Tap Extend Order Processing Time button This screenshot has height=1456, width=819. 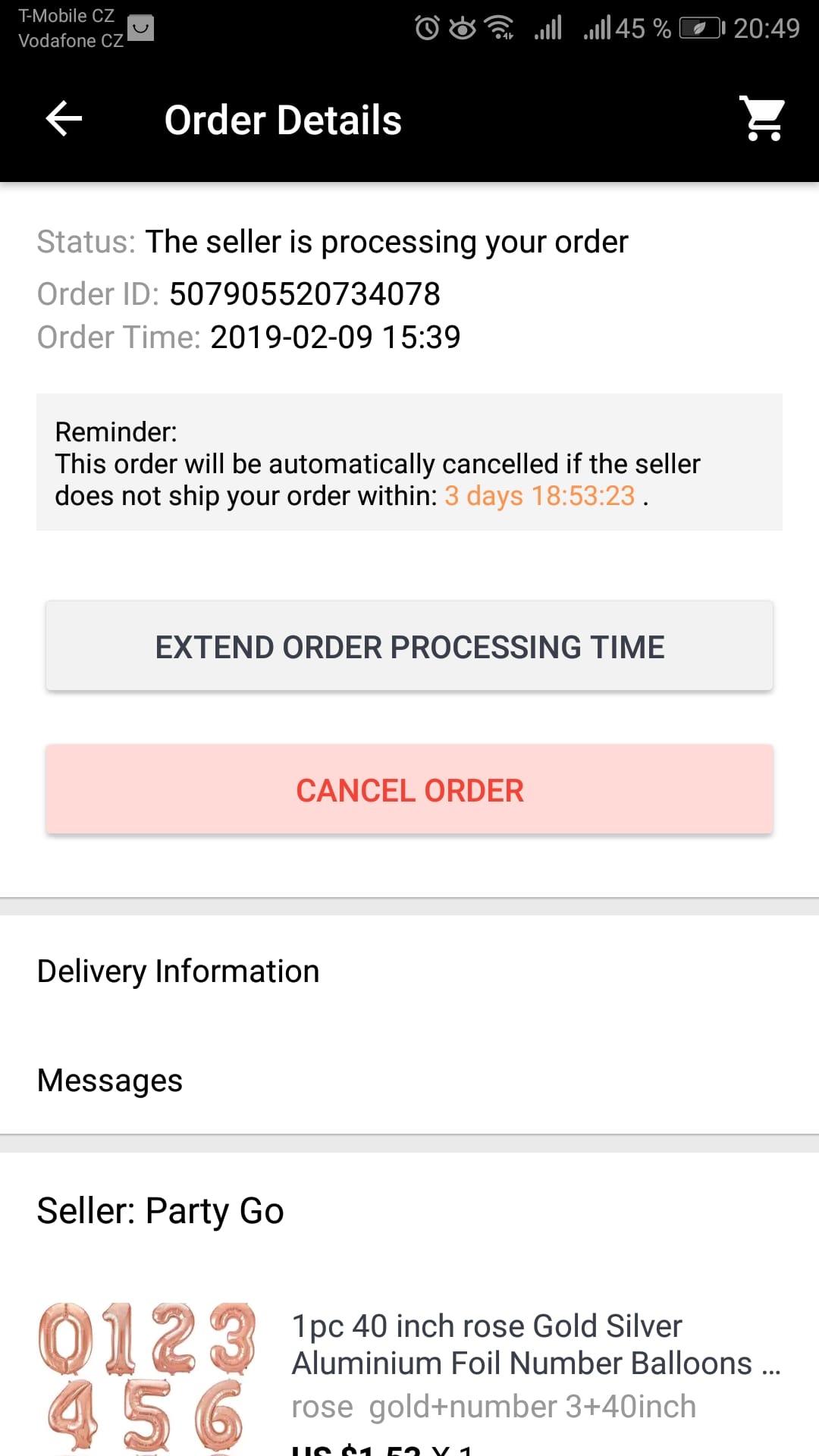tap(409, 646)
